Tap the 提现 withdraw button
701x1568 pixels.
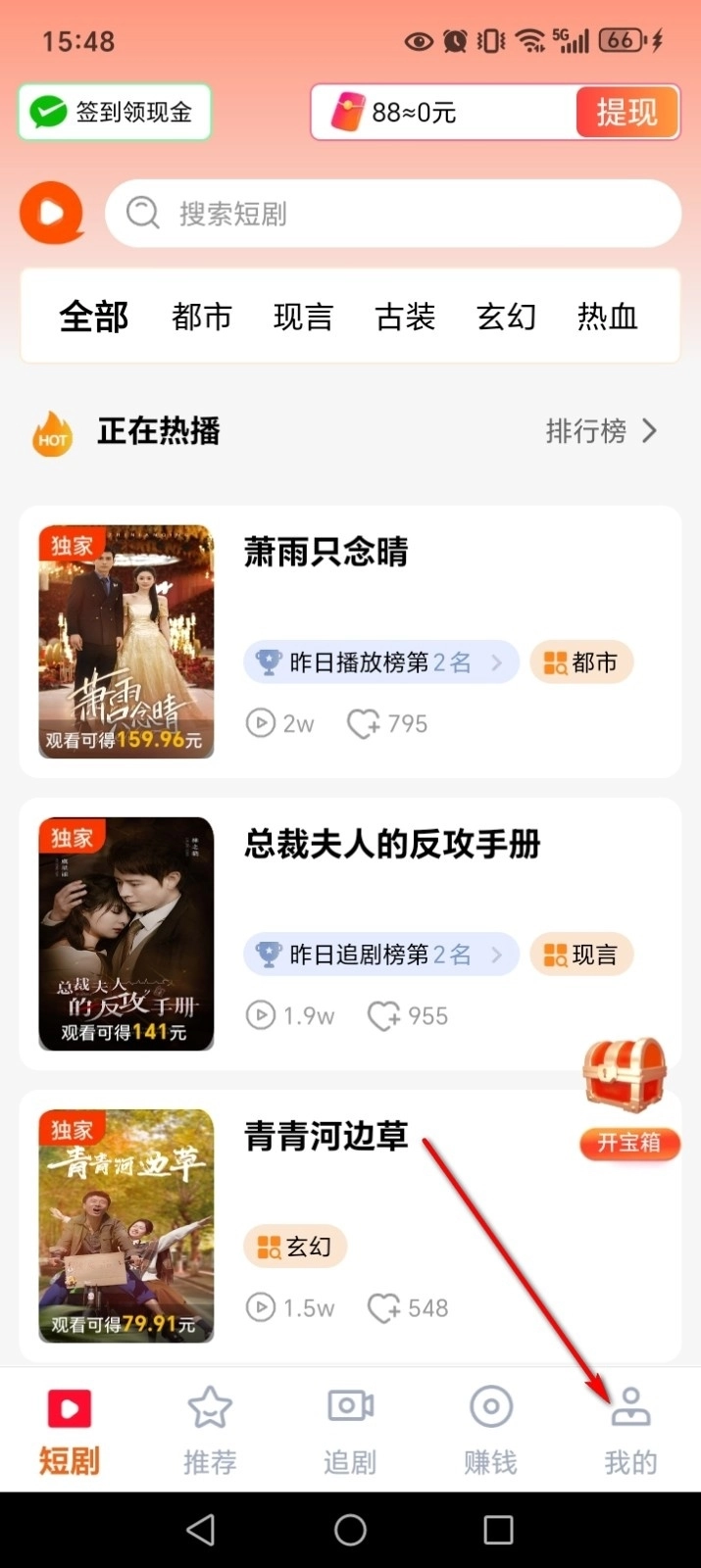point(626,113)
